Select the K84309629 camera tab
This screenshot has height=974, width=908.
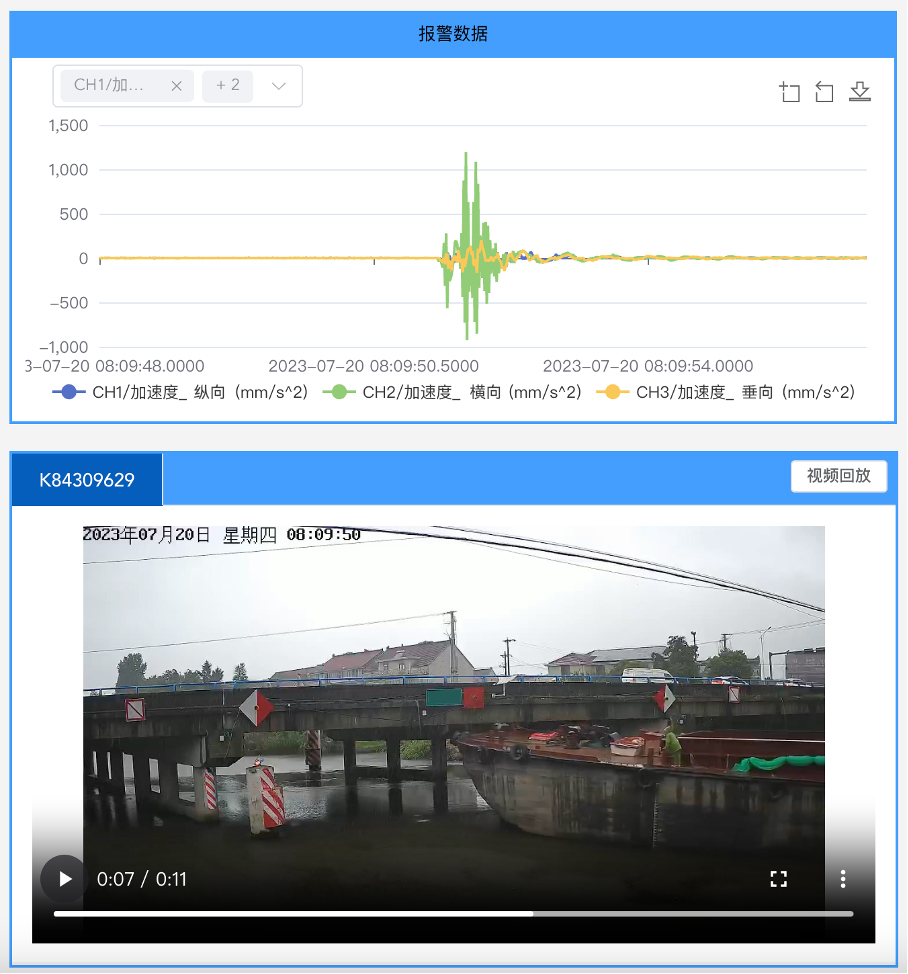pyautogui.click(x=87, y=480)
